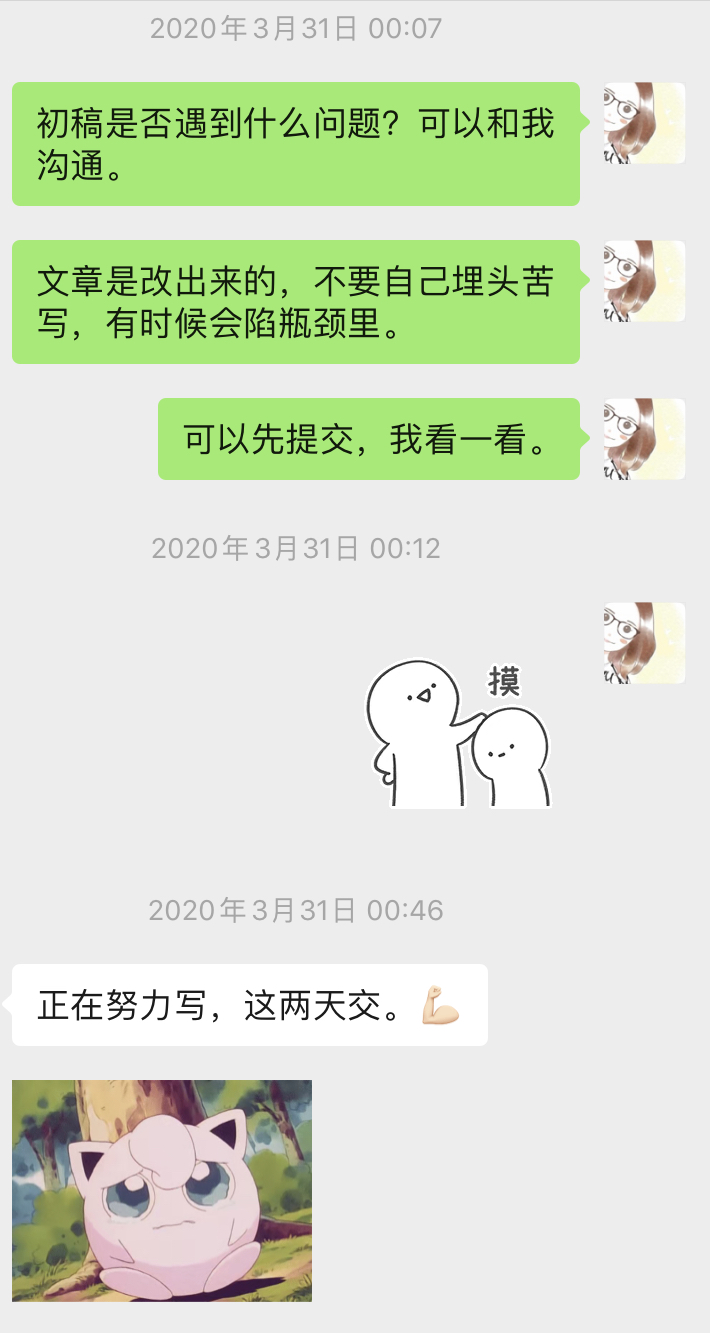This screenshot has width=710, height=1333.
Task: Open sender's avatar beside the 初稿是否遇到什么问题 message
Action: tap(645, 123)
